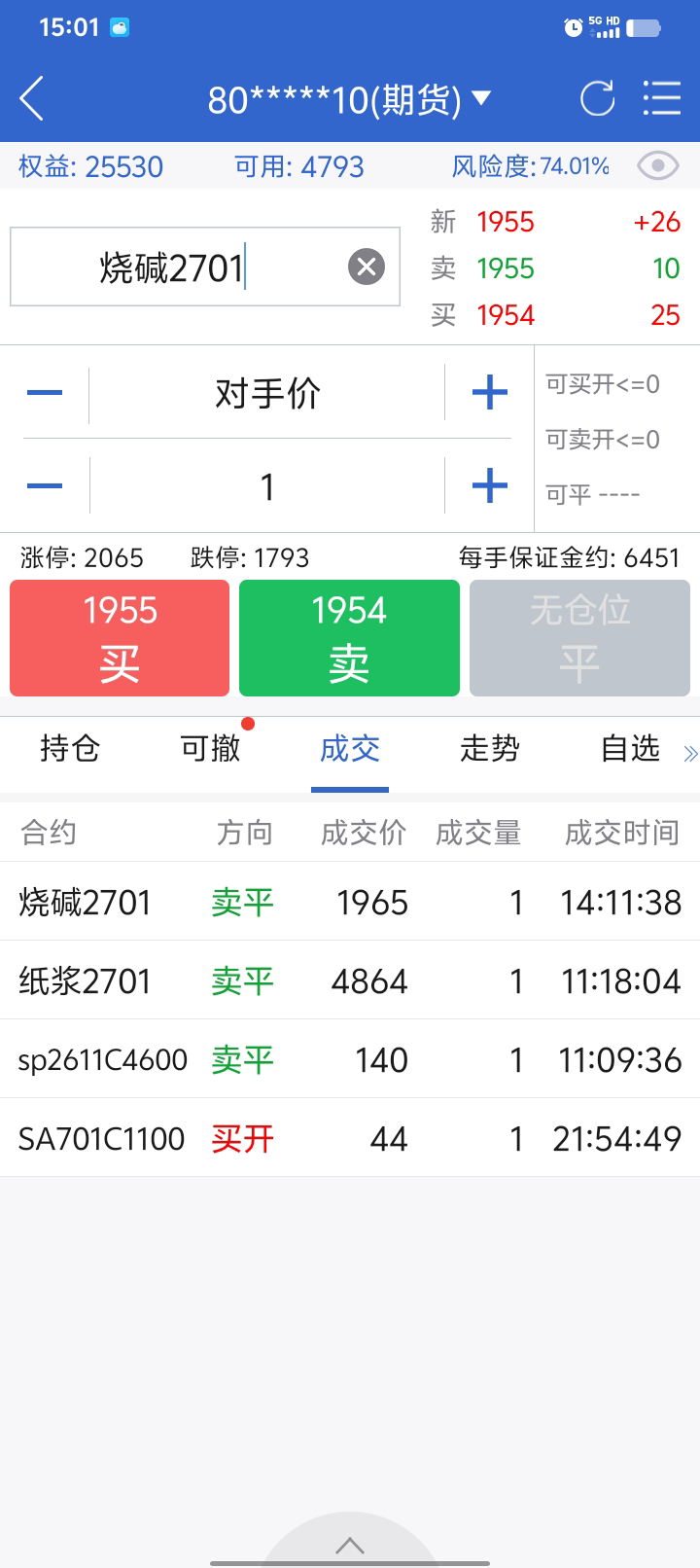Switch to the 走势 tab
The width and height of the screenshot is (700, 1568).
490,748
